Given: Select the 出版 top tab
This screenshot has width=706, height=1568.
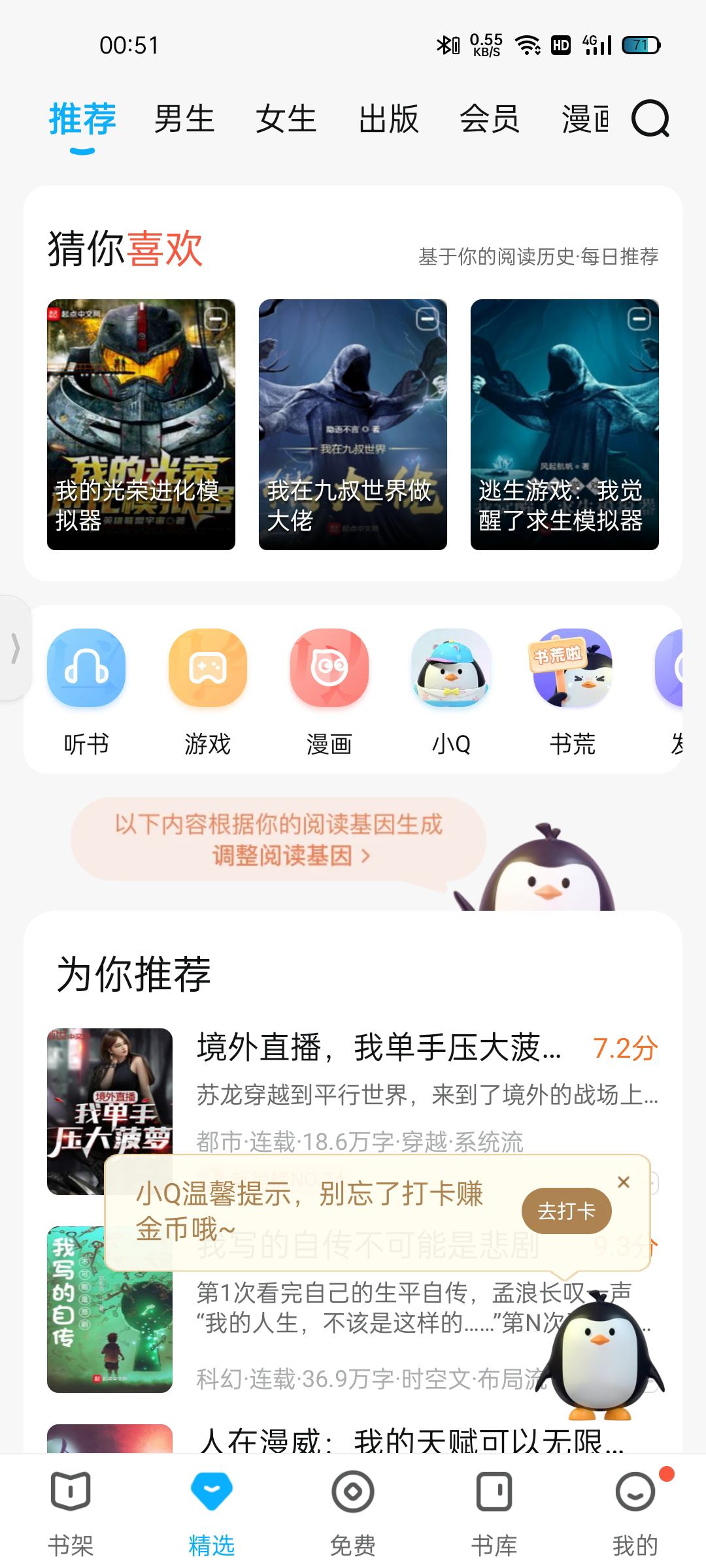Looking at the screenshot, I should click(388, 119).
